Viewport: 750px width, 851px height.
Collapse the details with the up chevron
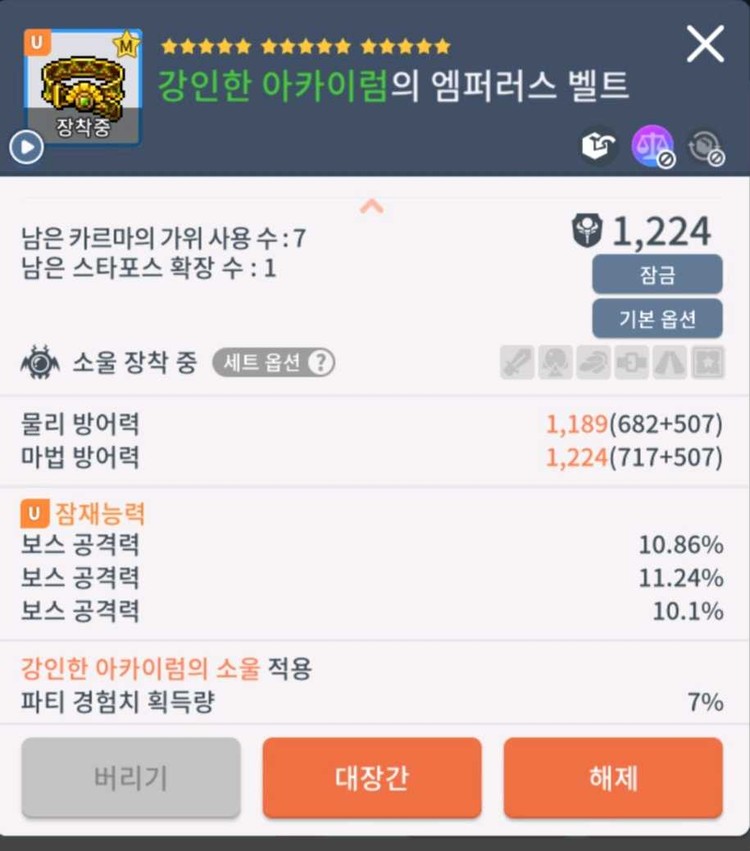click(x=371, y=206)
